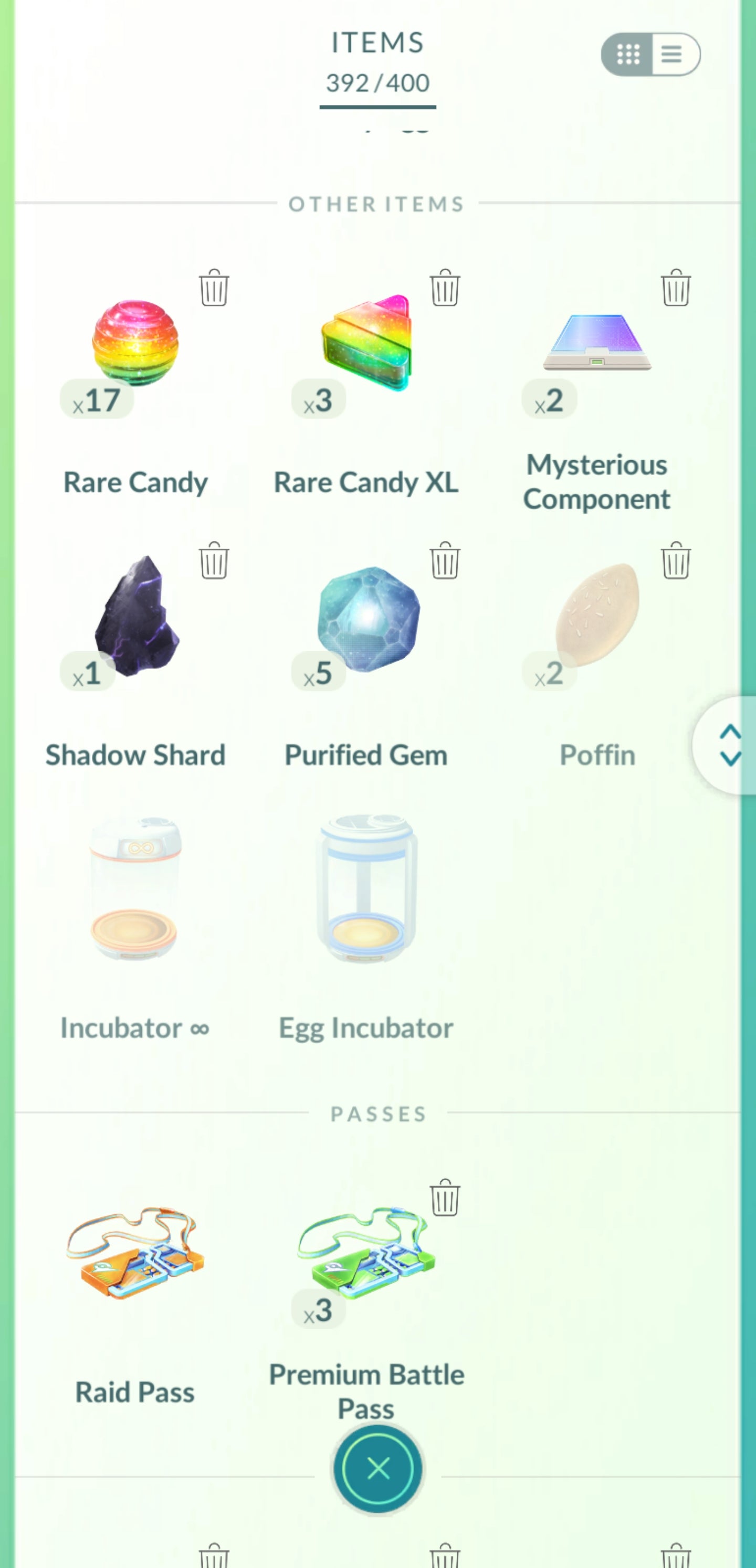Viewport: 756px width, 1568px height.
Task: Switch to list view layout
Action: 673,54
